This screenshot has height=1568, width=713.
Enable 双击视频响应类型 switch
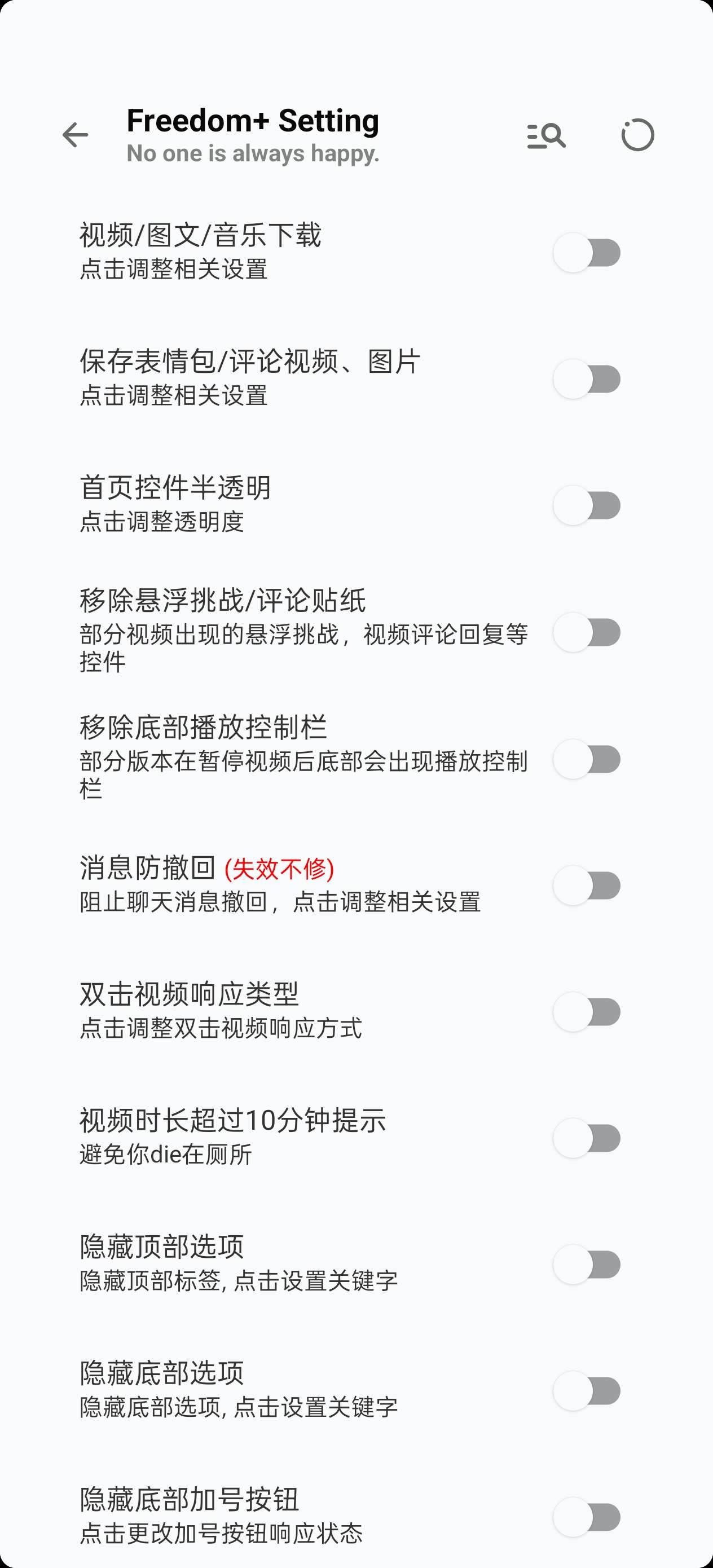[x=586, y=1012]
